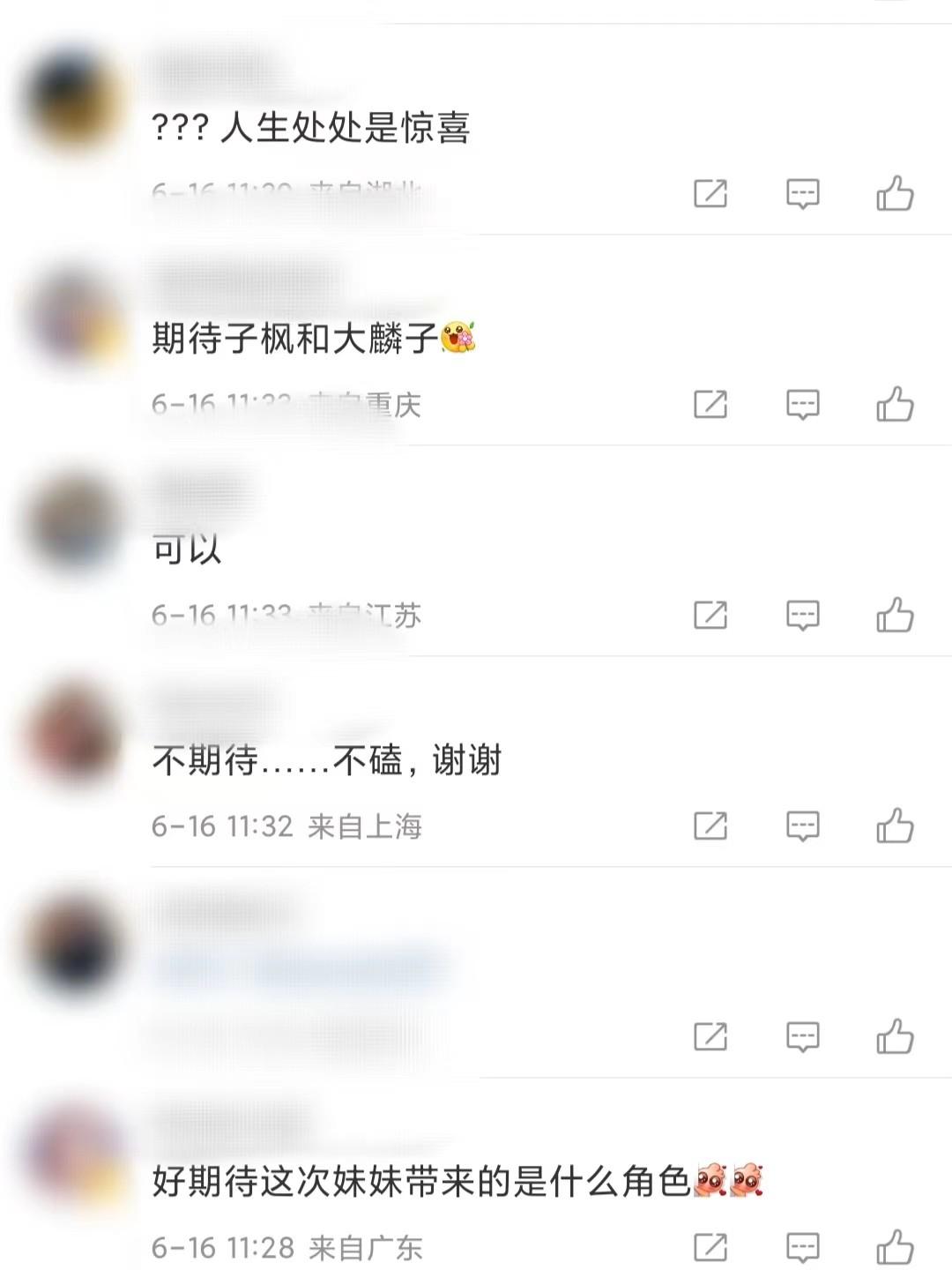Screen dimensions: 952x1270
Task: Click the comment icon on the "好期待这次妹妹带来的是什么角色" comment
Action: pos(800,1247)
